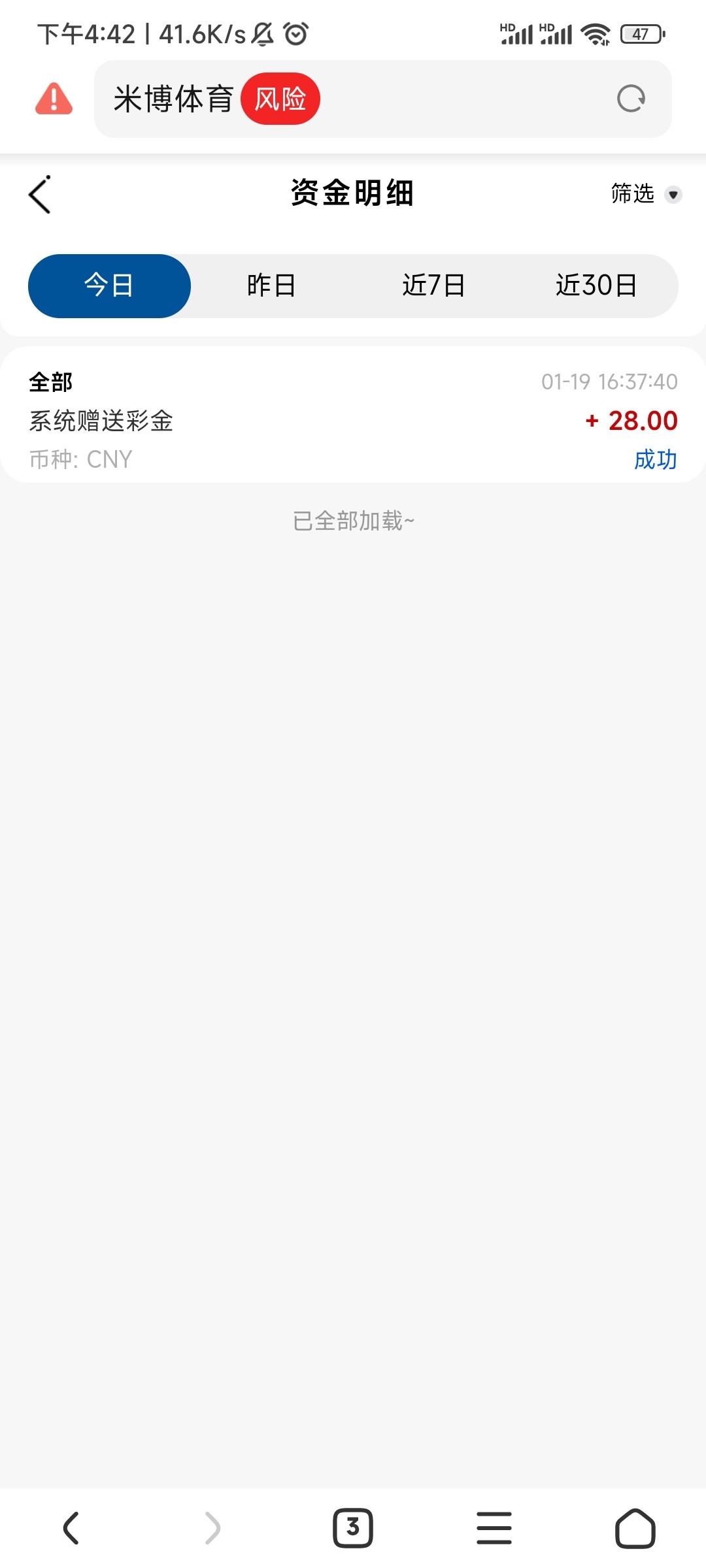Select the 今日 tab
This screenshot has height=1568, width=706.
point(109,286)
